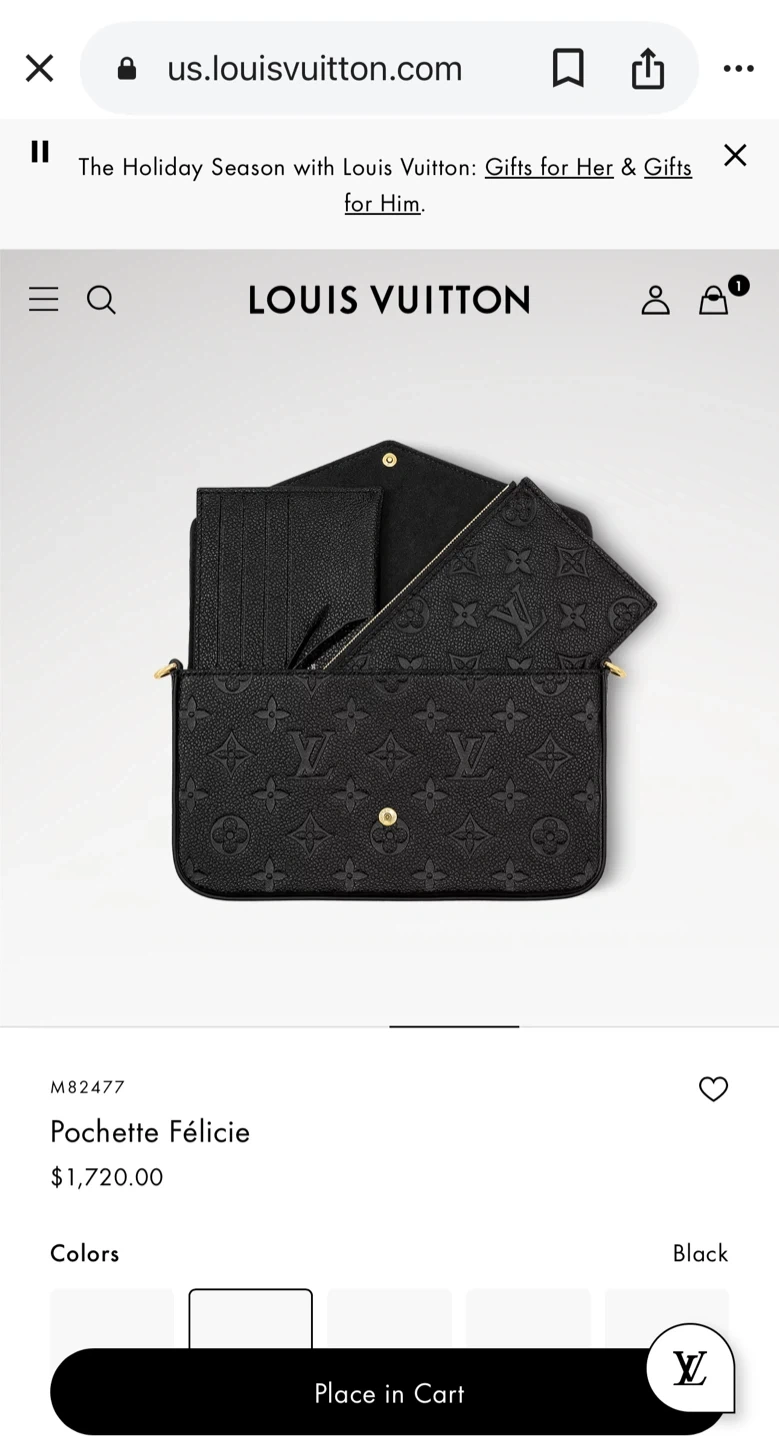Open the Gifts for Her link
The image size is (779, 1440).
coord(548,167)
